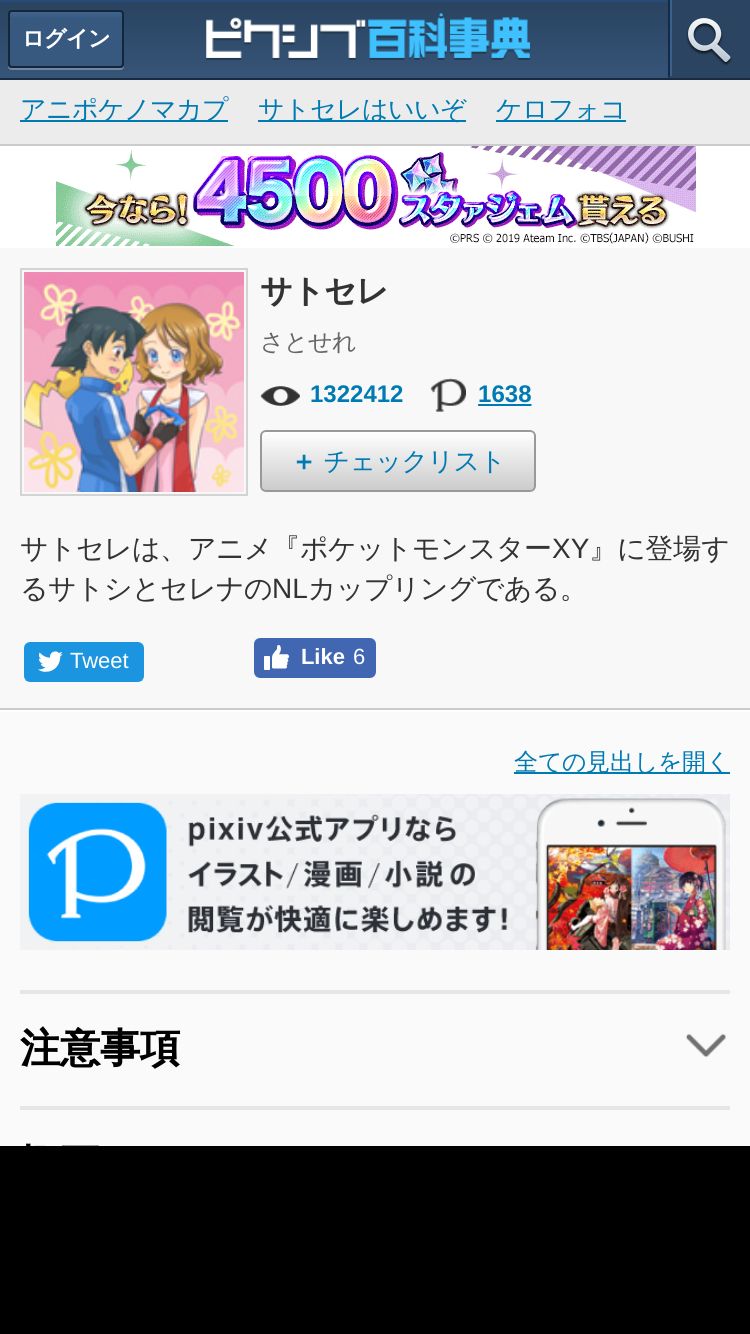Open the サトセレはいいぞ link
The height and width of the screenshot is (1334, 750).
click(362, 110)
